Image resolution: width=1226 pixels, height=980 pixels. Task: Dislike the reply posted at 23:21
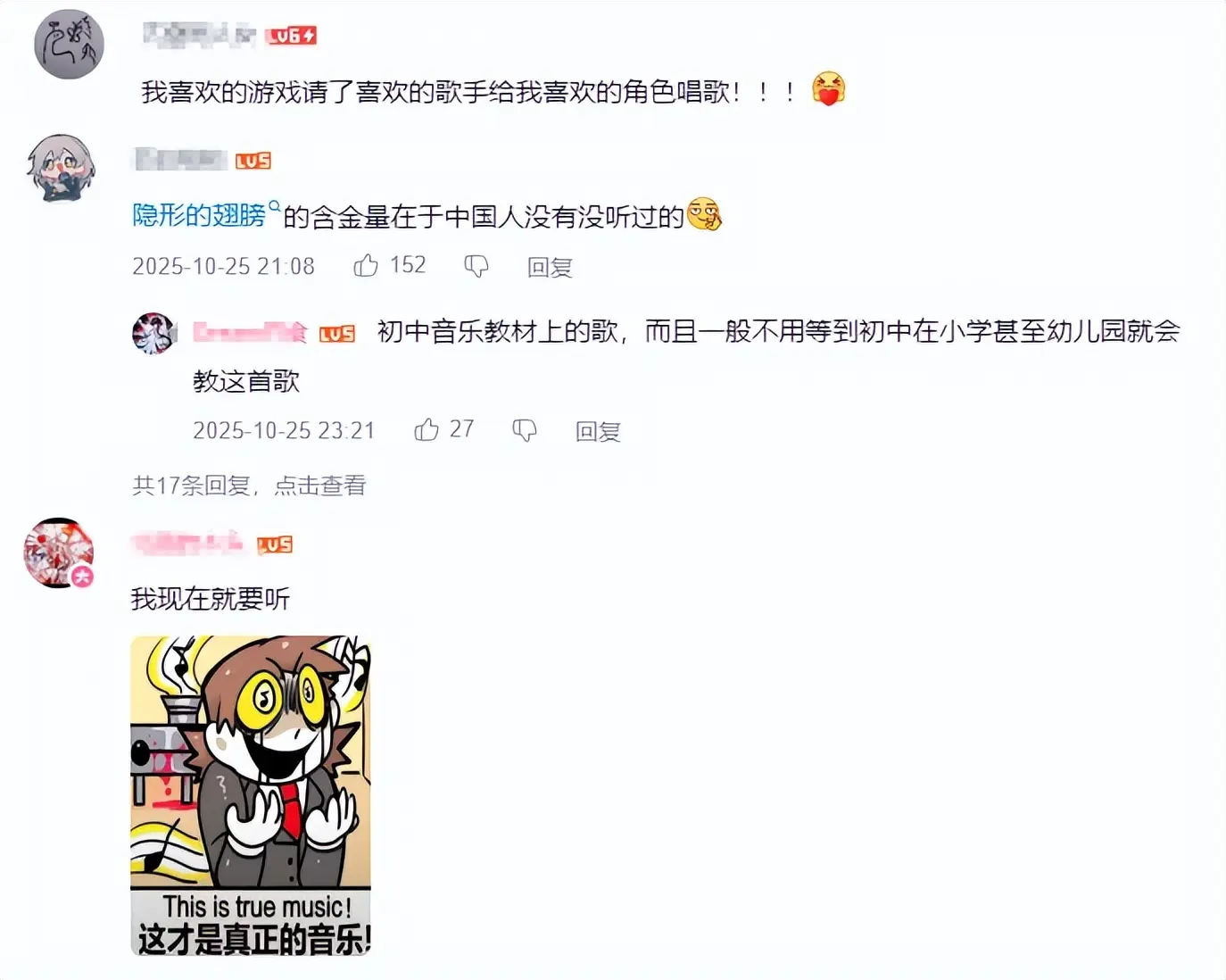[x=525, y=431]
